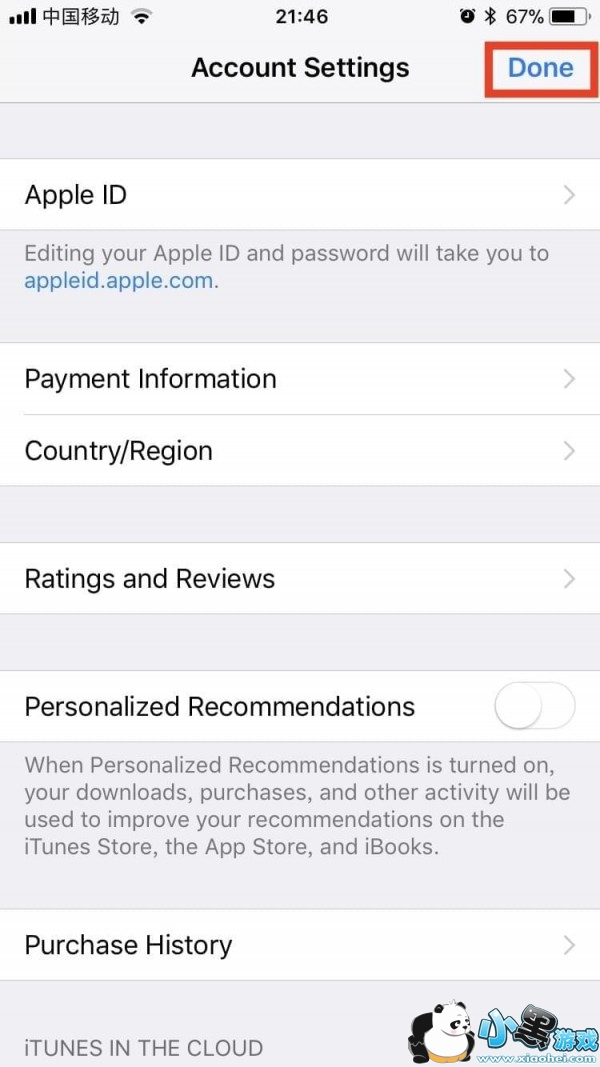View Purchase History
600x1067 pixels.
click(300, 945)
